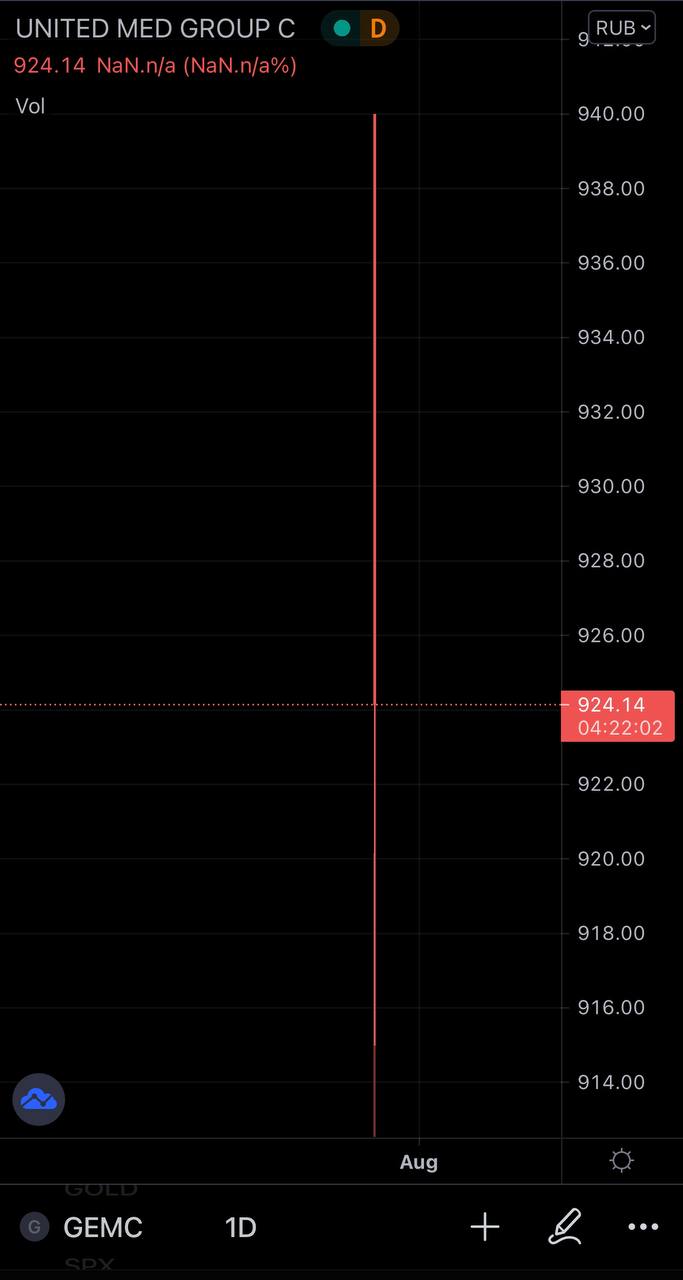The image size is (683, 1280).
Task: Open the chart settings gear icon
Action: pyautogui.click(x=621, y=1161)
